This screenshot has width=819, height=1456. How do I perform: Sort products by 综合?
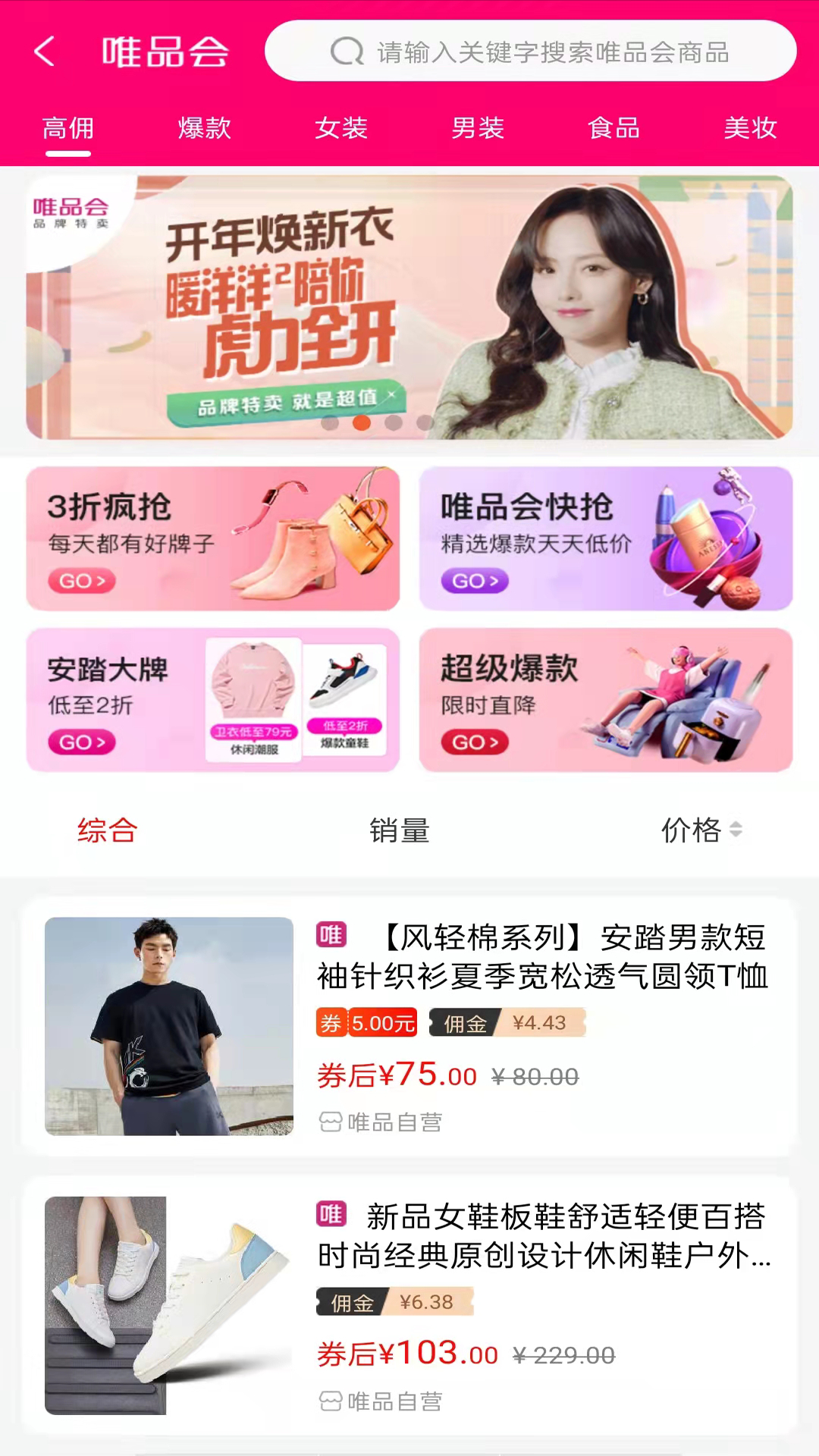click(x=107, y=830)
